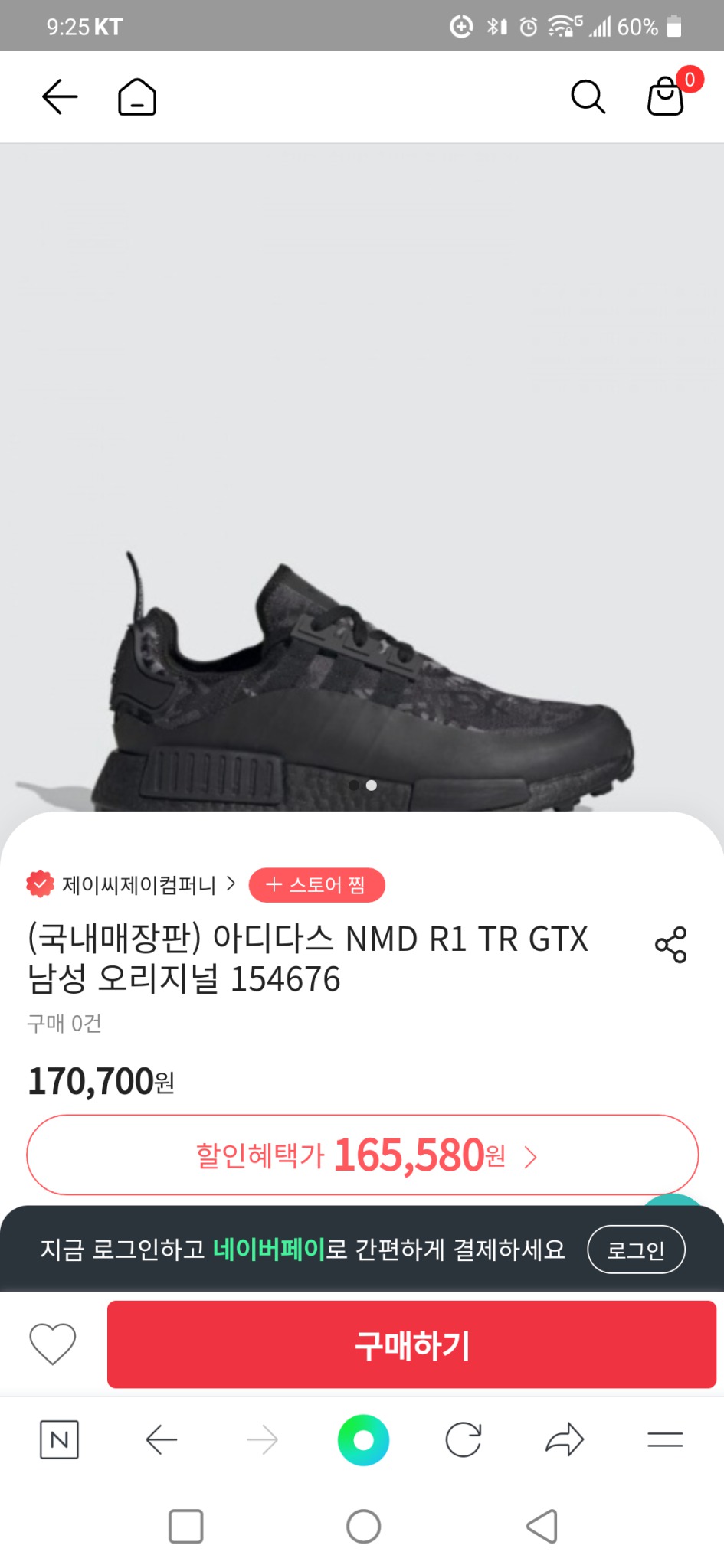Add product to wishlist heart
This screenshot has width=724, height=1568.
(x=53, y=1344)
